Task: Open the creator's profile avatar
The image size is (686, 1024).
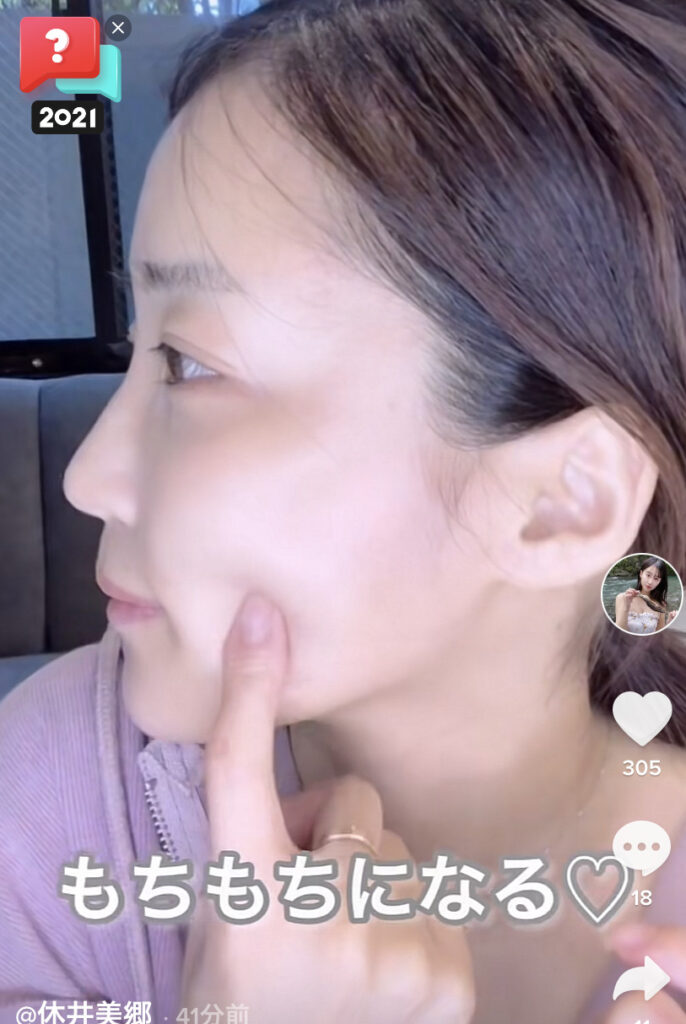Action: [641, 594]
